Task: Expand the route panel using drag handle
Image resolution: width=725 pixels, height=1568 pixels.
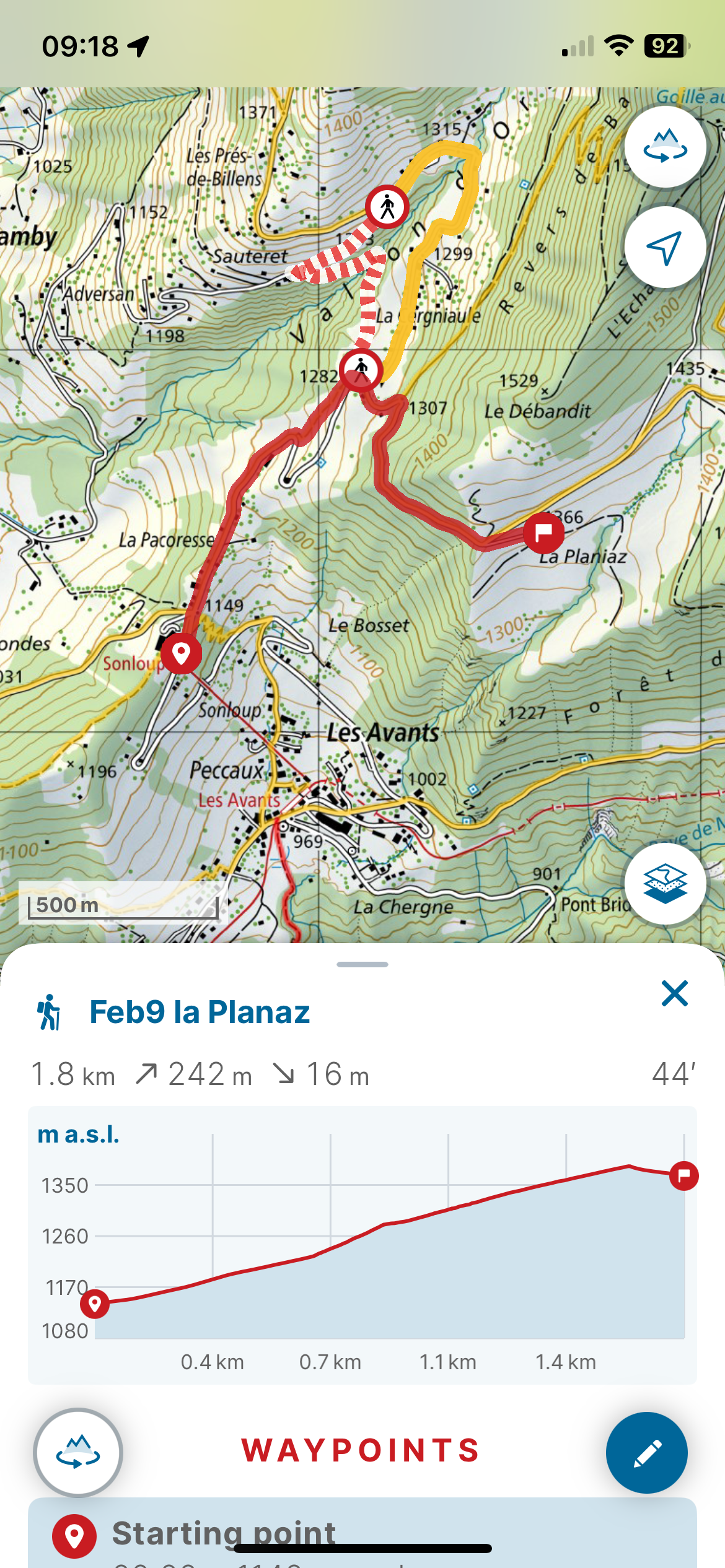Action: click(362, 964)
